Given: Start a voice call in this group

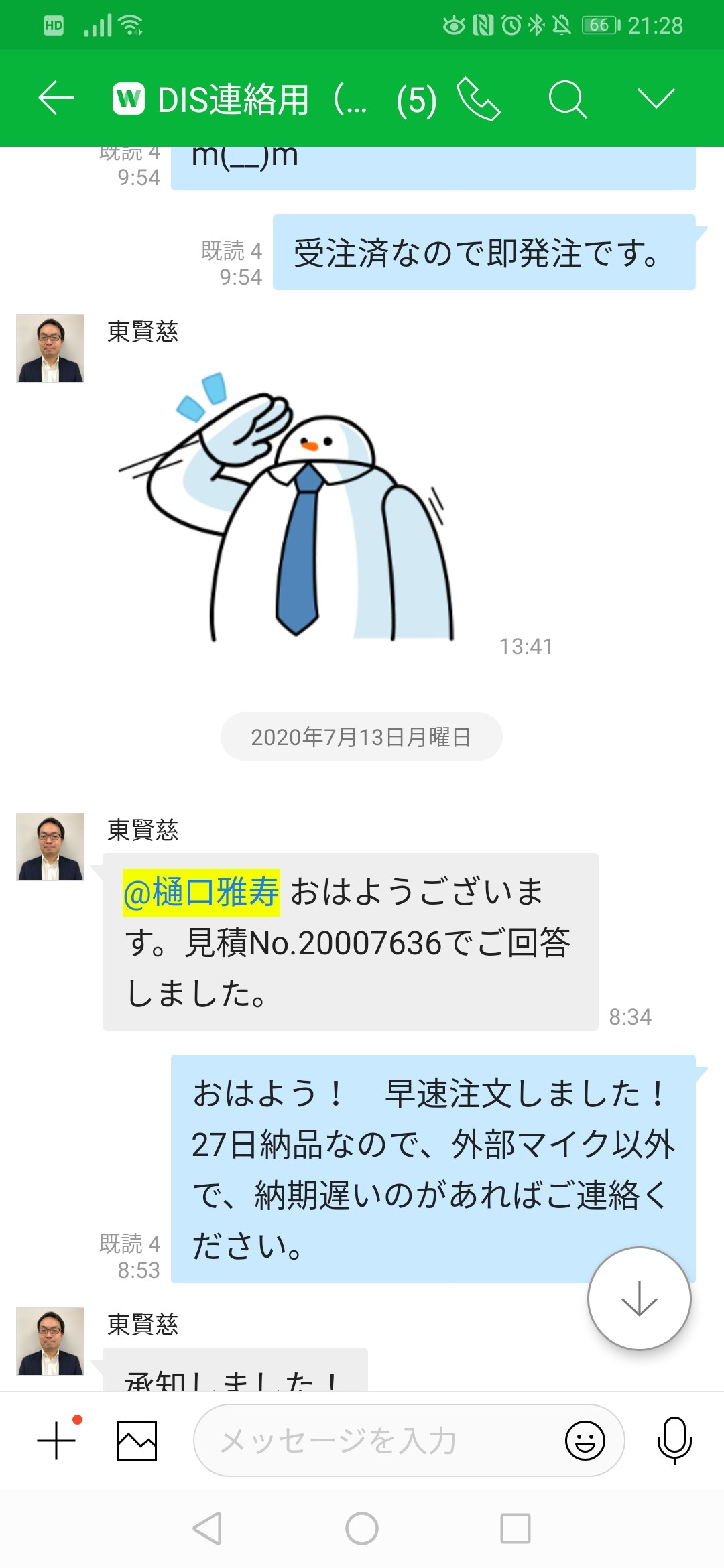Looking at the screenshot, I should [479, 99].
